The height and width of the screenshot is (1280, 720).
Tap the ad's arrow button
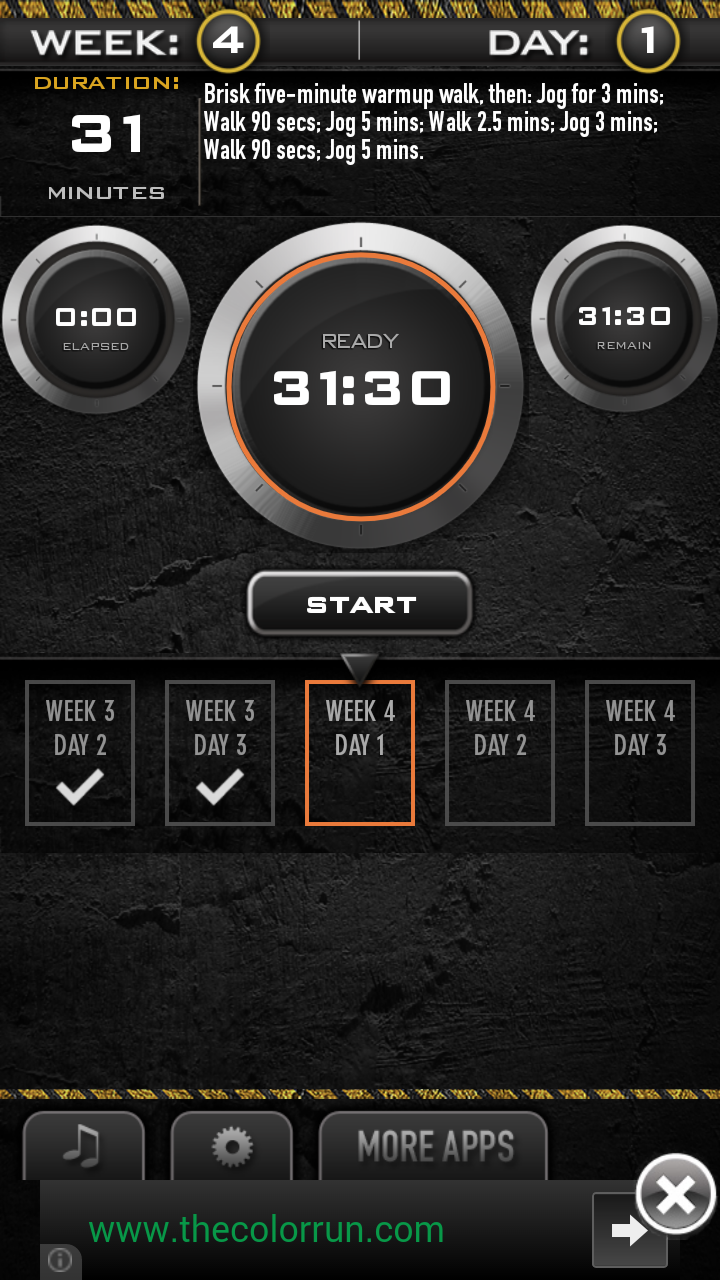coord(628,1230)
